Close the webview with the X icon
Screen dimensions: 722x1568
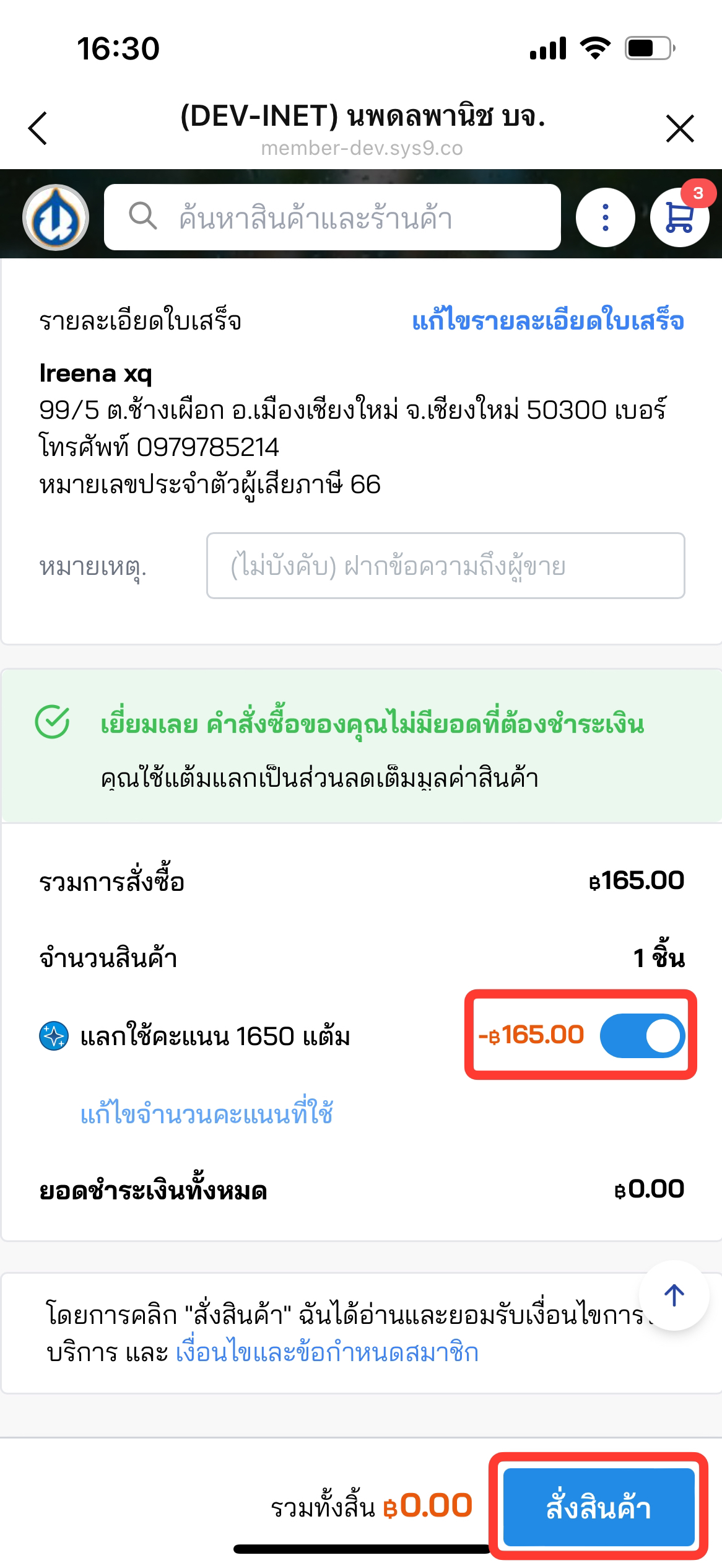(680, 129)
